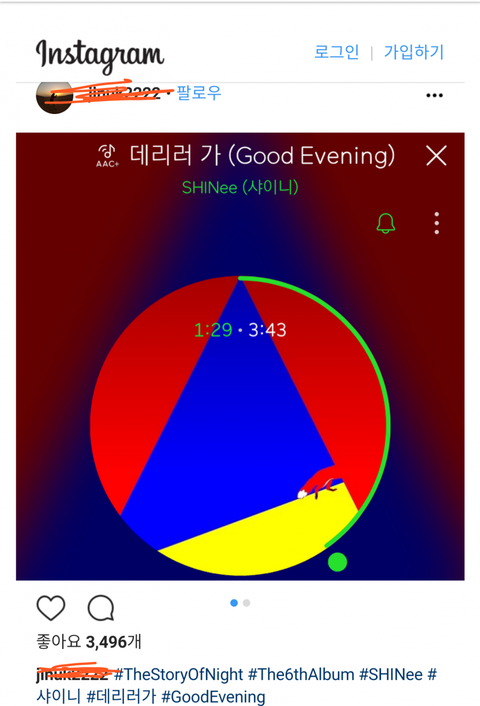Tap the carousel page indicator dots

point(240,603)
